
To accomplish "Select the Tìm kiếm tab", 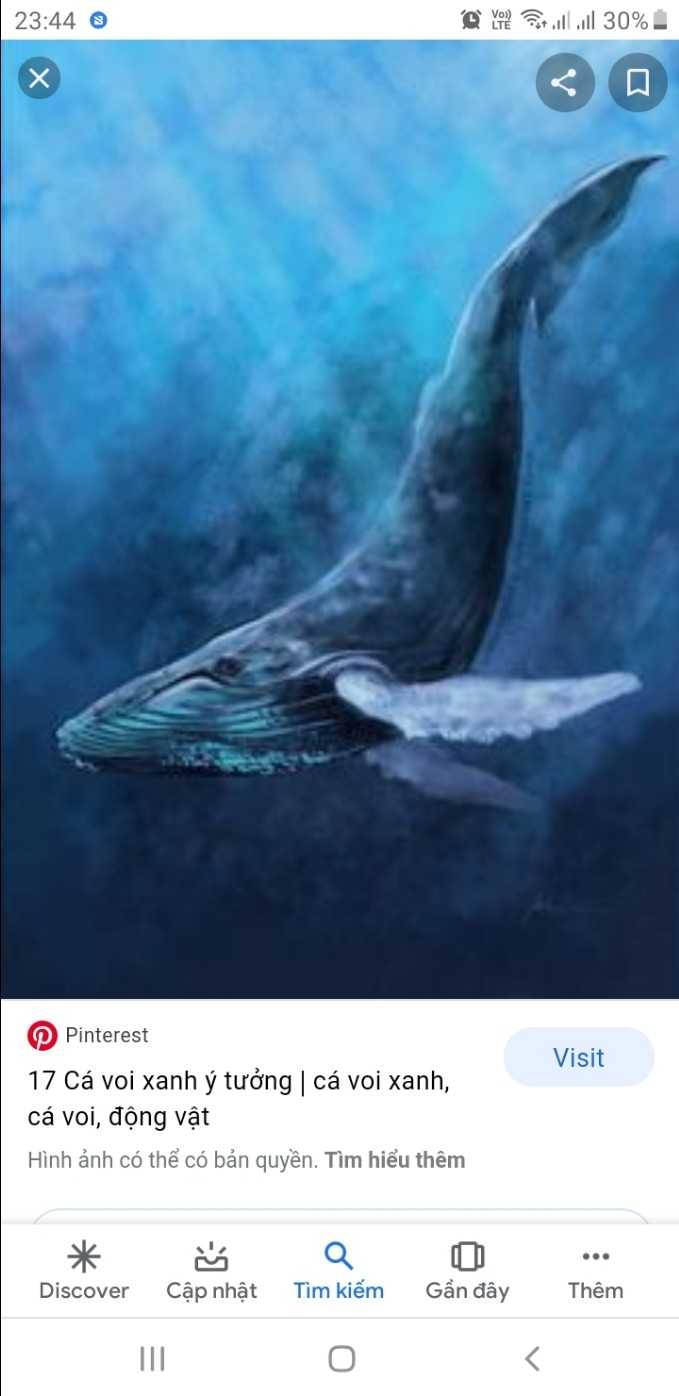I will (x=338, y=1271).
